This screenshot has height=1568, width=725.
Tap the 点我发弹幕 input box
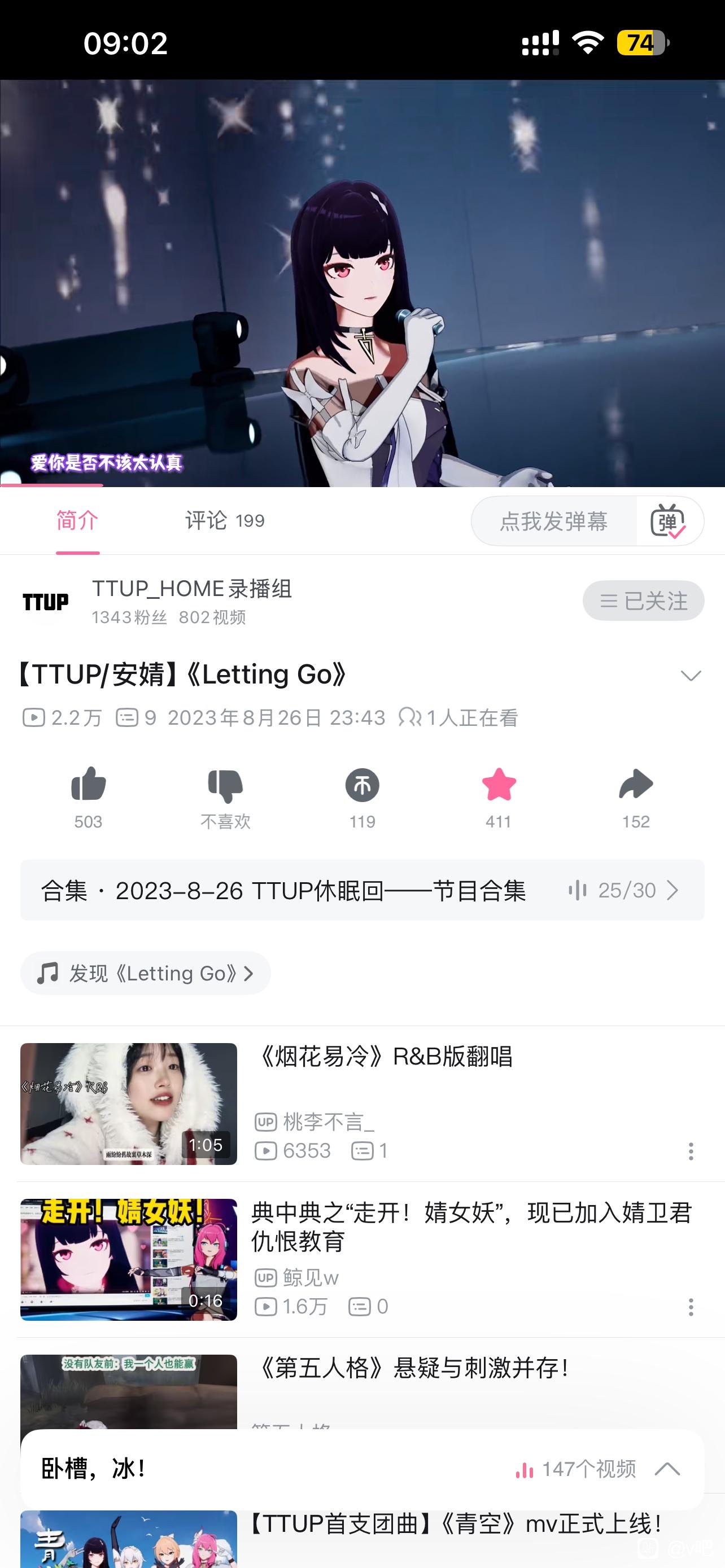point(553,521)
